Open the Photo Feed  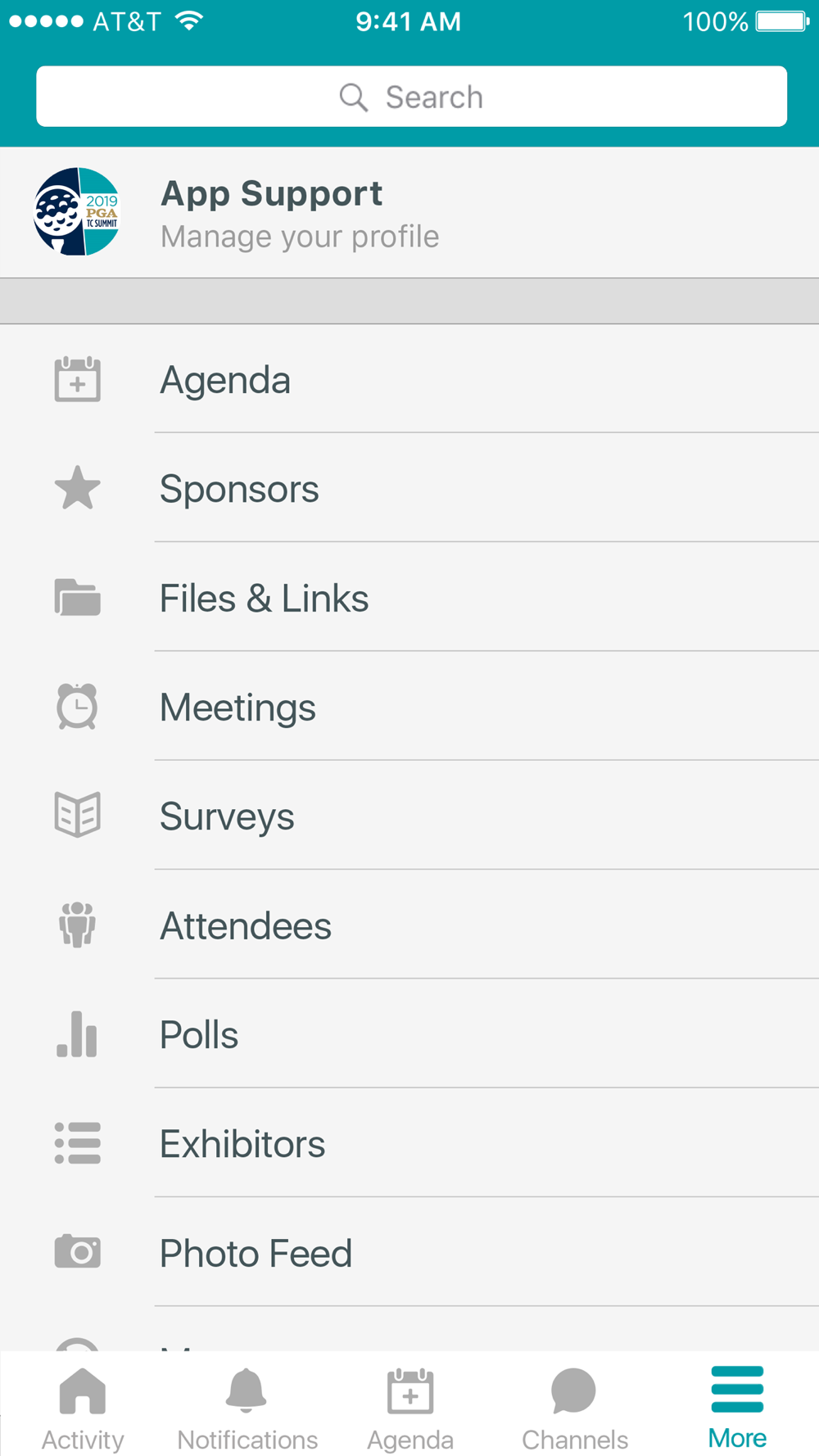tap(409, 1253)
